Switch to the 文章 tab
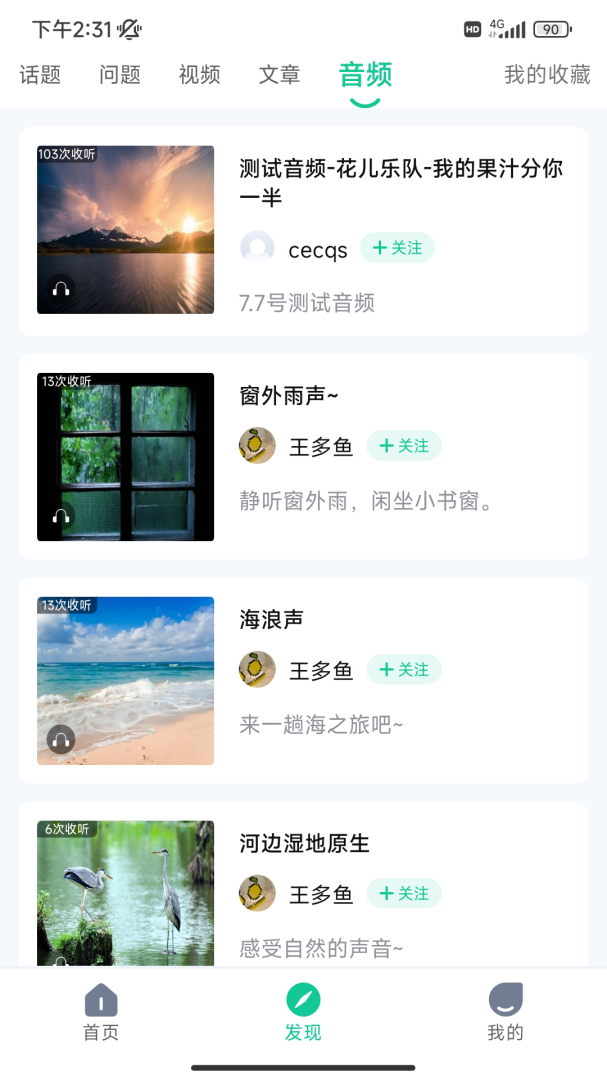The width and height of the screenshot is (607, 1080). [x=279, y=75]
